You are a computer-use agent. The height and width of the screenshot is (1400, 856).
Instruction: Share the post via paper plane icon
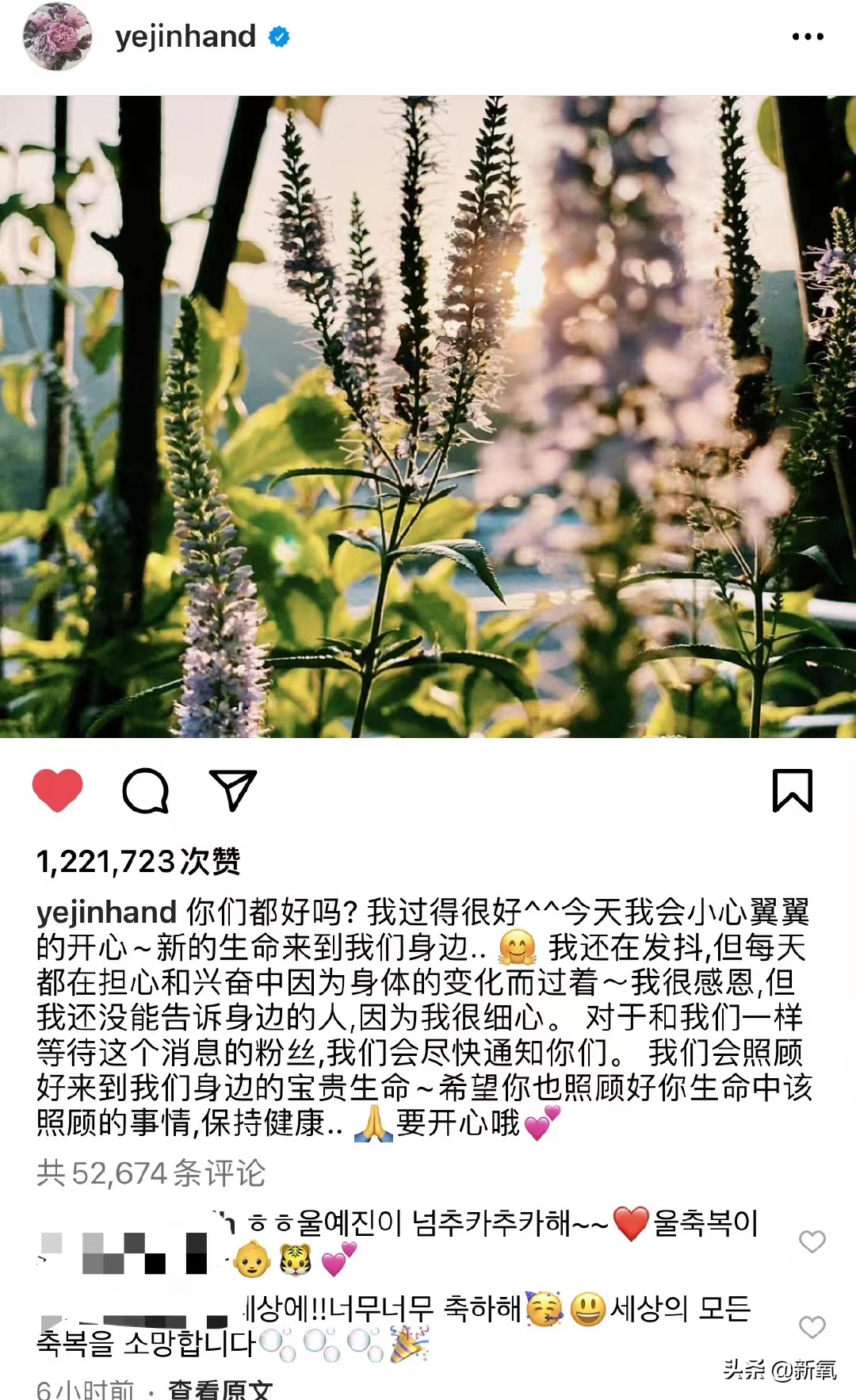click(x=232, y=790)
